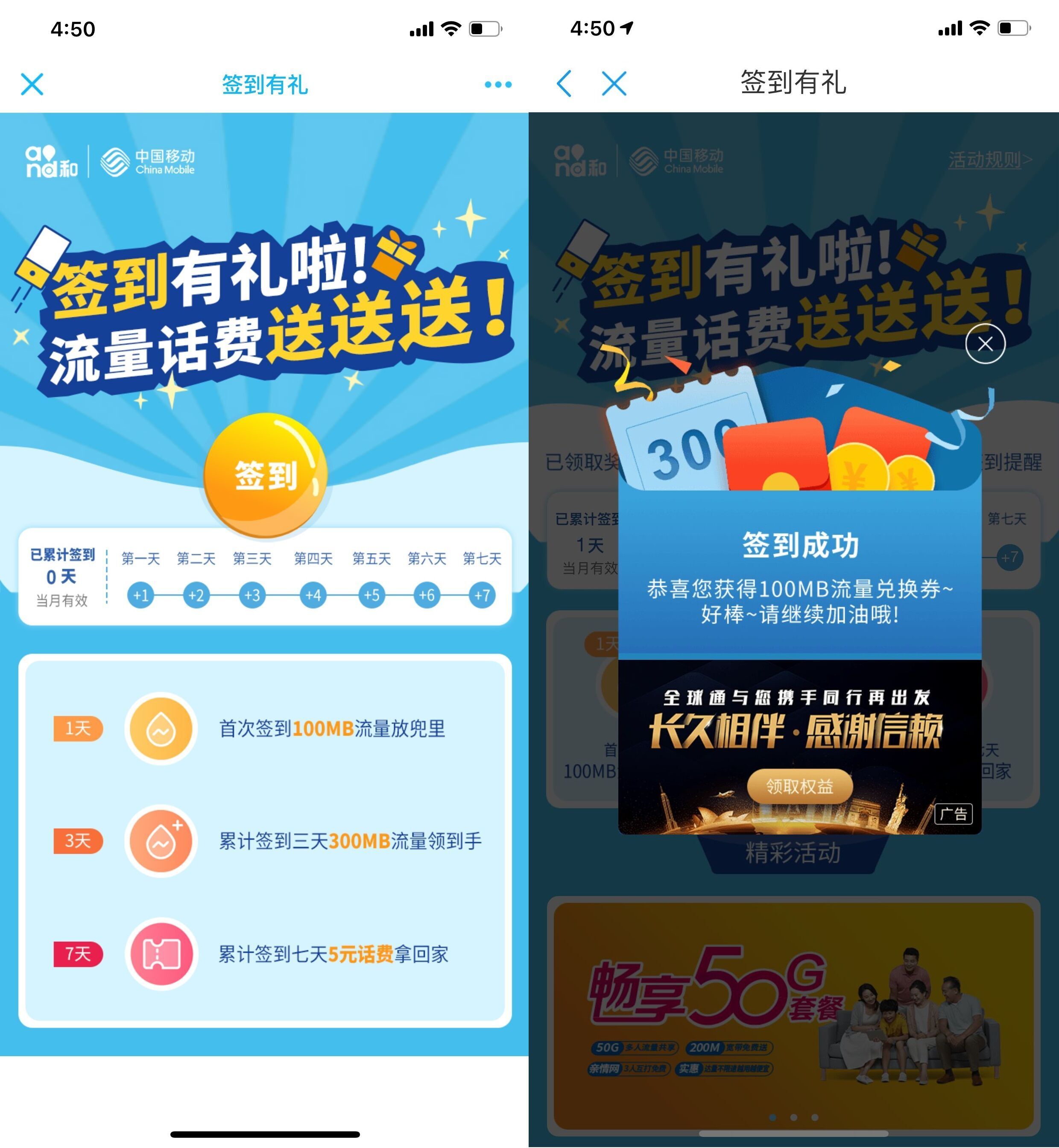Open the 畅享50G套餐 banner

[x=793, y=1013]
